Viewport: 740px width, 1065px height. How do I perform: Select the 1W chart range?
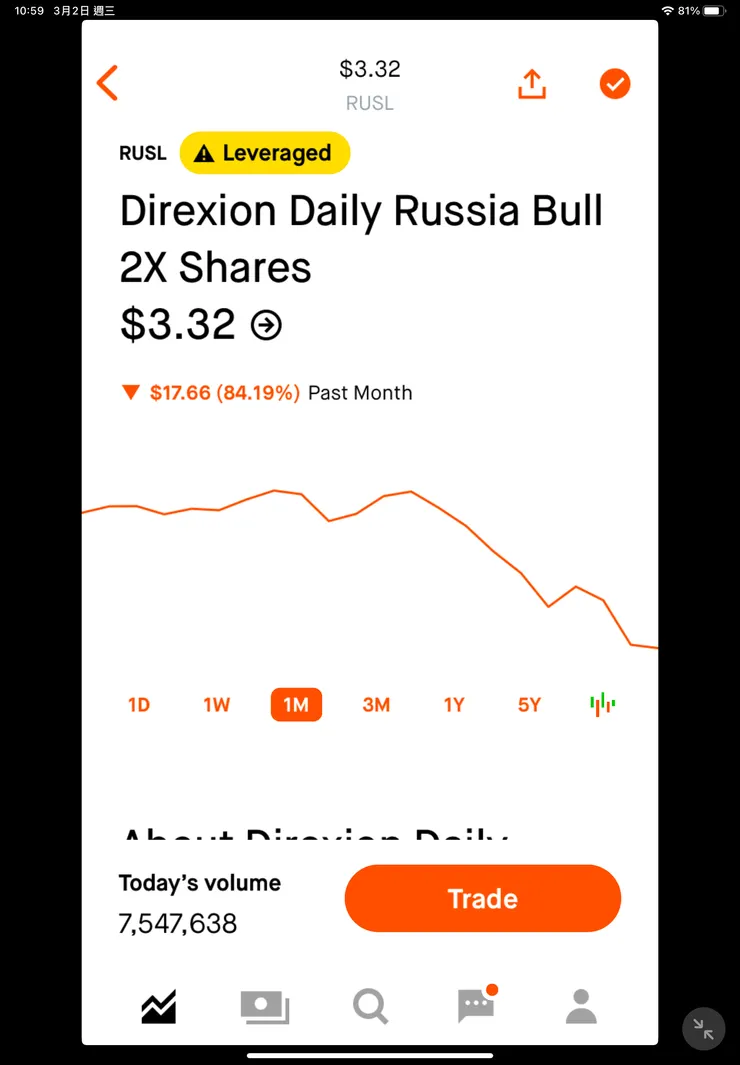point(216,705)
